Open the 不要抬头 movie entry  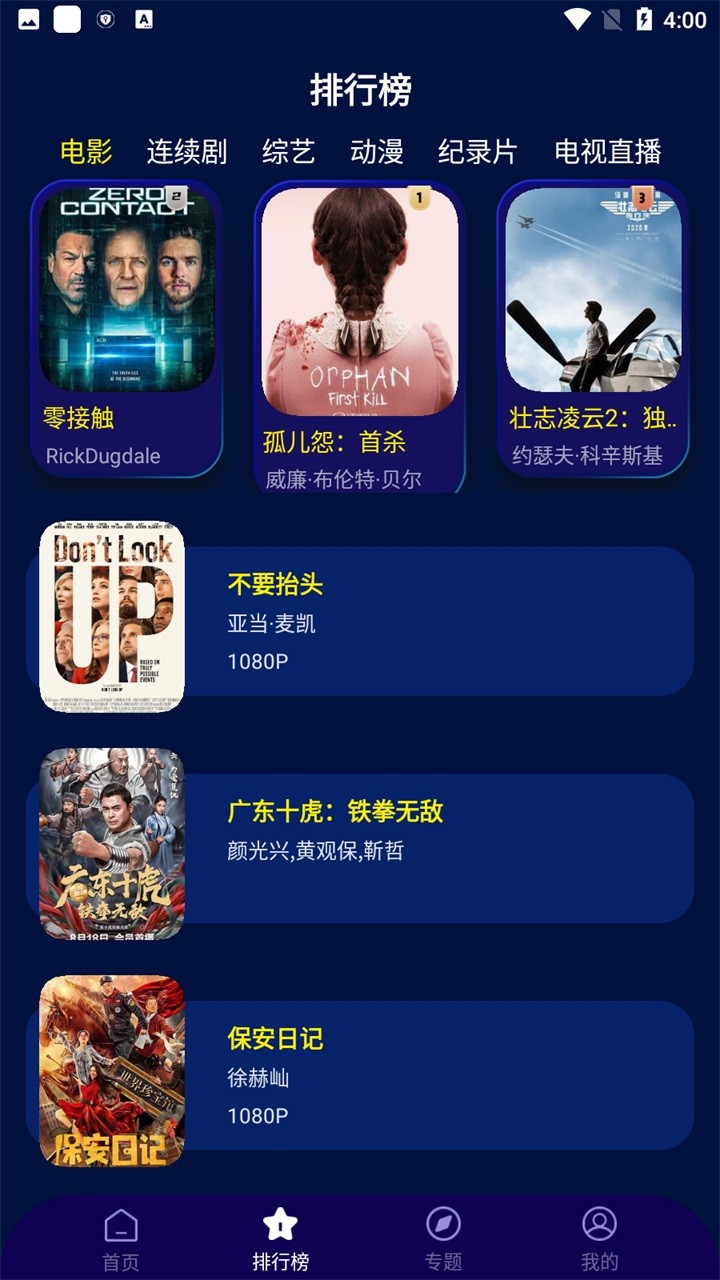click(360, 621)
